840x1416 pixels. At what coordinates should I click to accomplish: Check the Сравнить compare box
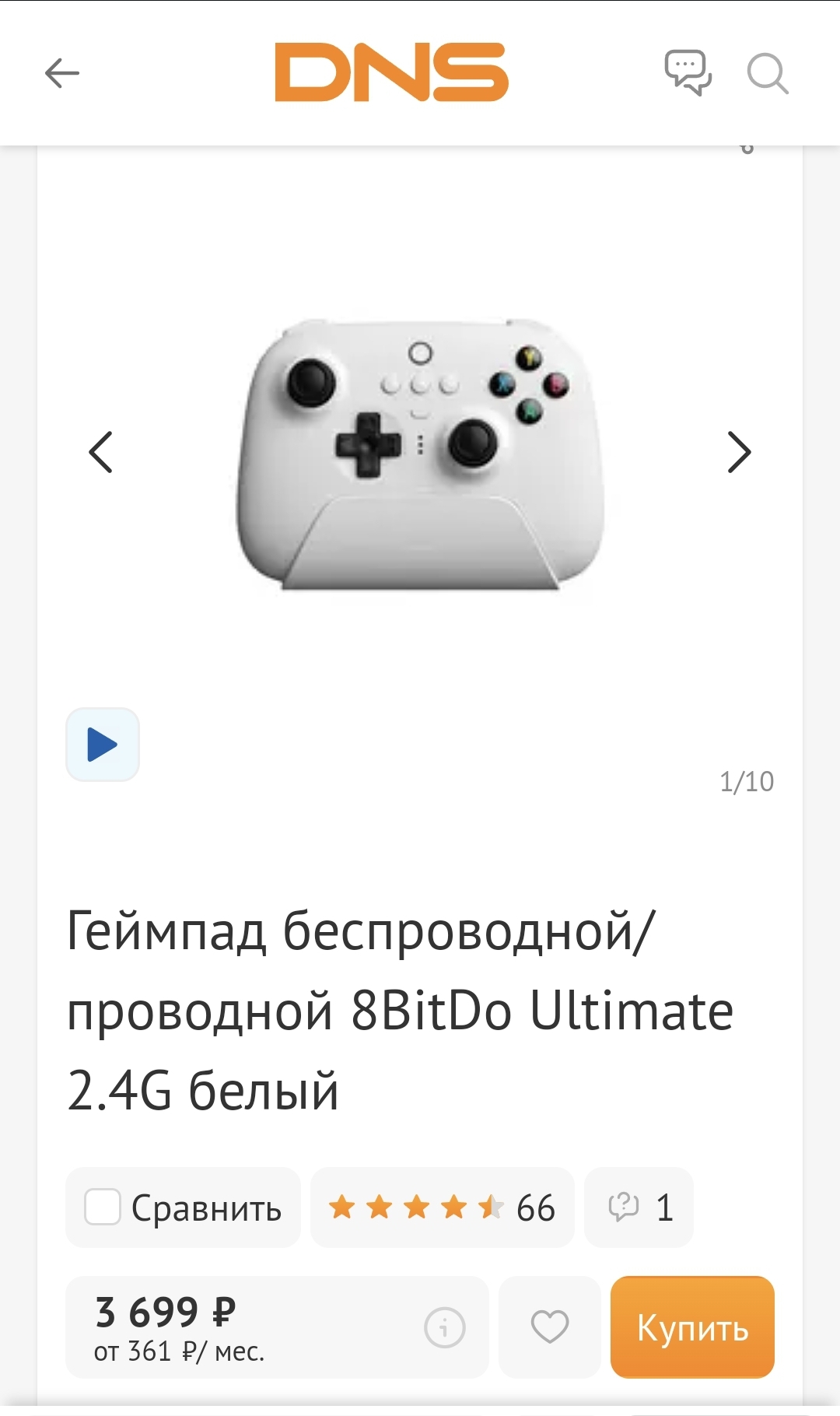103,1207
